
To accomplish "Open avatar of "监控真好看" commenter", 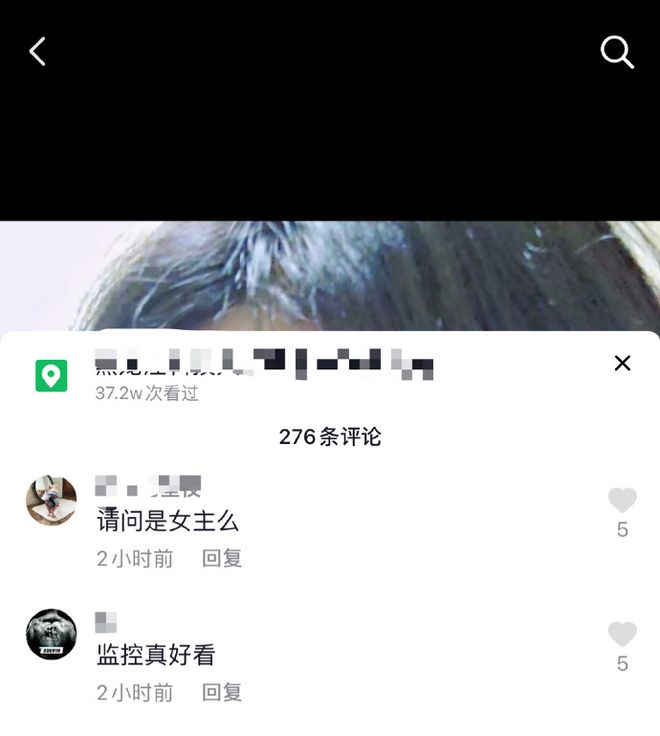I will pyautogui.click(x=51, y=634).
